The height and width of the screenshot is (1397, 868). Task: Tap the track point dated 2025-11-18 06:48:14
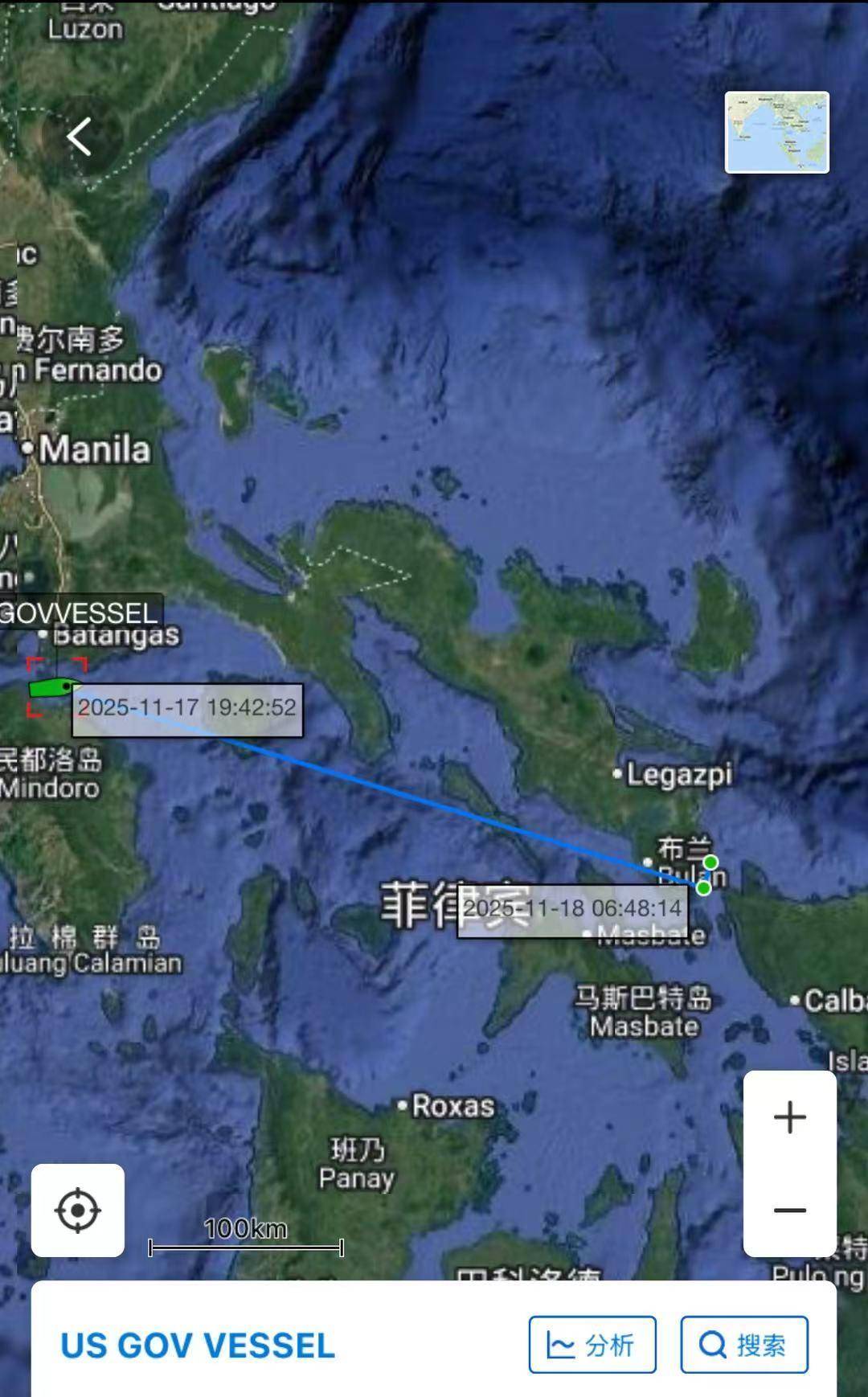[x=703, y=887]
